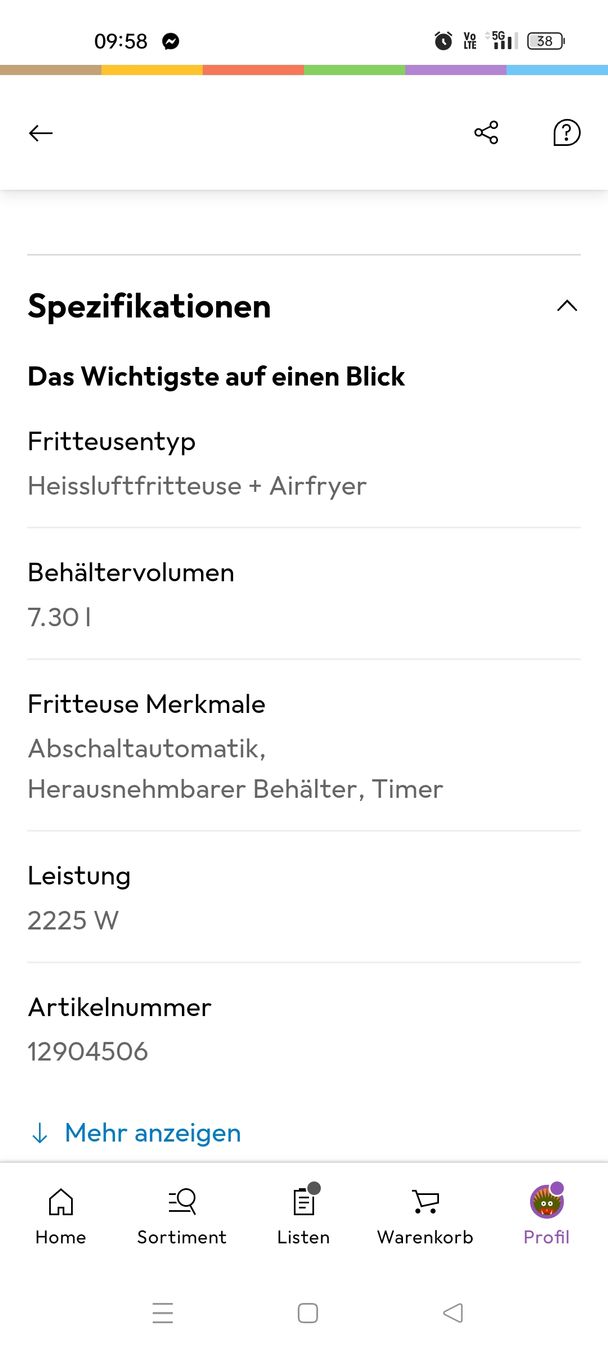The width and height of the screenshot is (608, 1350).
Task: Switch to the Profil tab
Action: coord(546,1216)
